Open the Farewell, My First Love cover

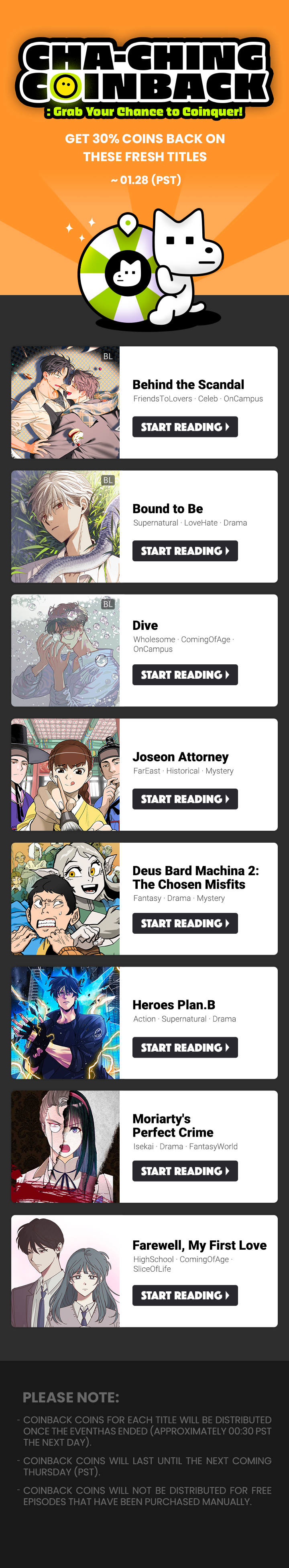[x=65, y=1271]
